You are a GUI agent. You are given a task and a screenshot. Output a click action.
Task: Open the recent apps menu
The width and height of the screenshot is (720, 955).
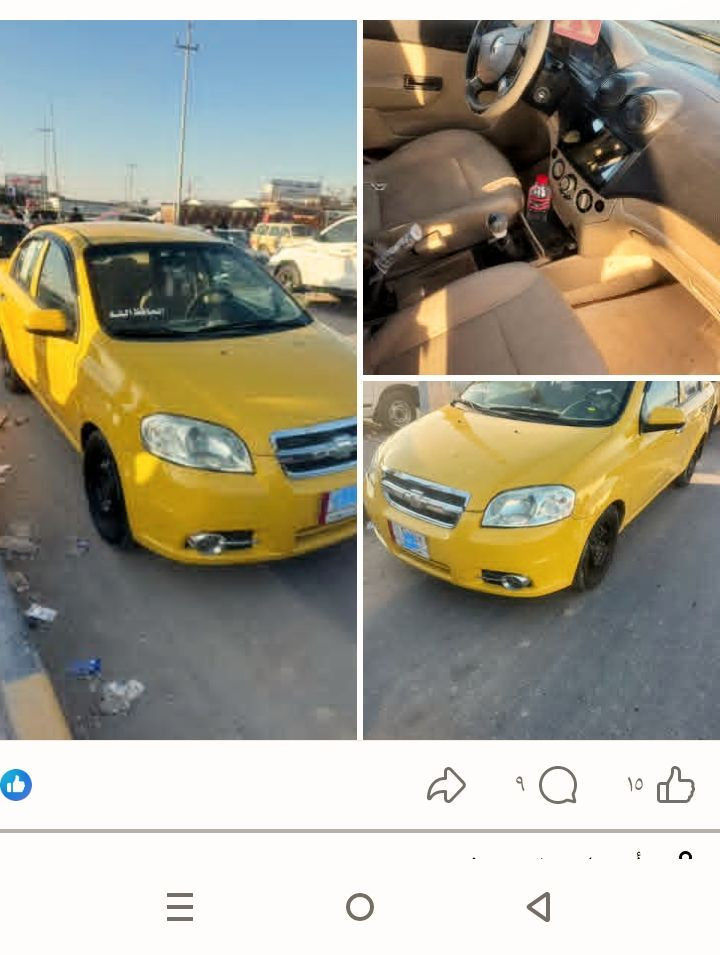(180, 907)
